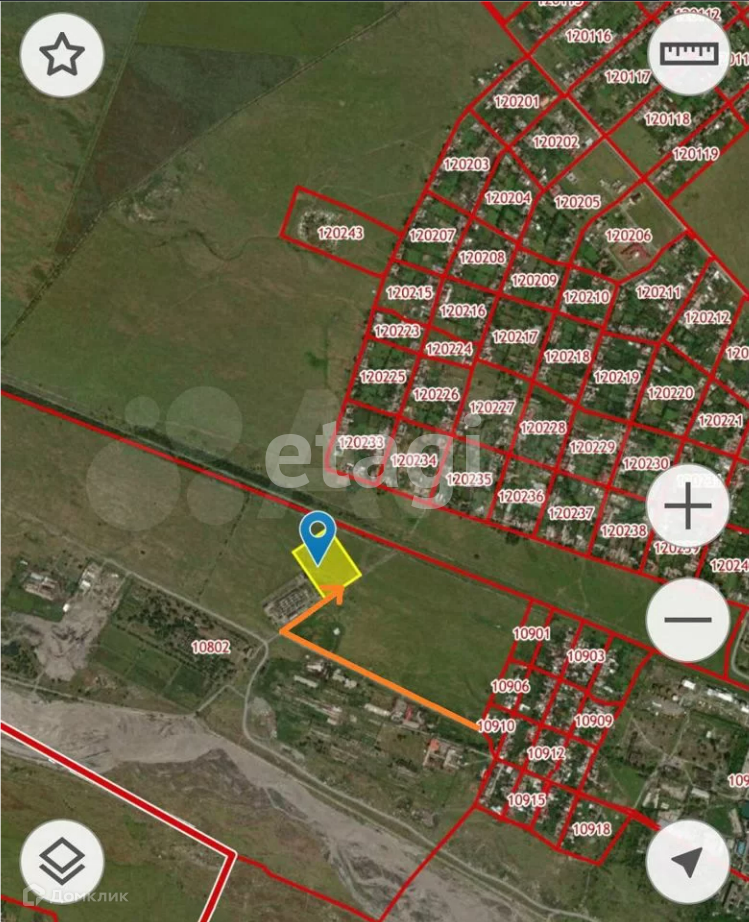Zoom out with the minus button
Screen dimensions: 749x922
[x=688, y=620]
